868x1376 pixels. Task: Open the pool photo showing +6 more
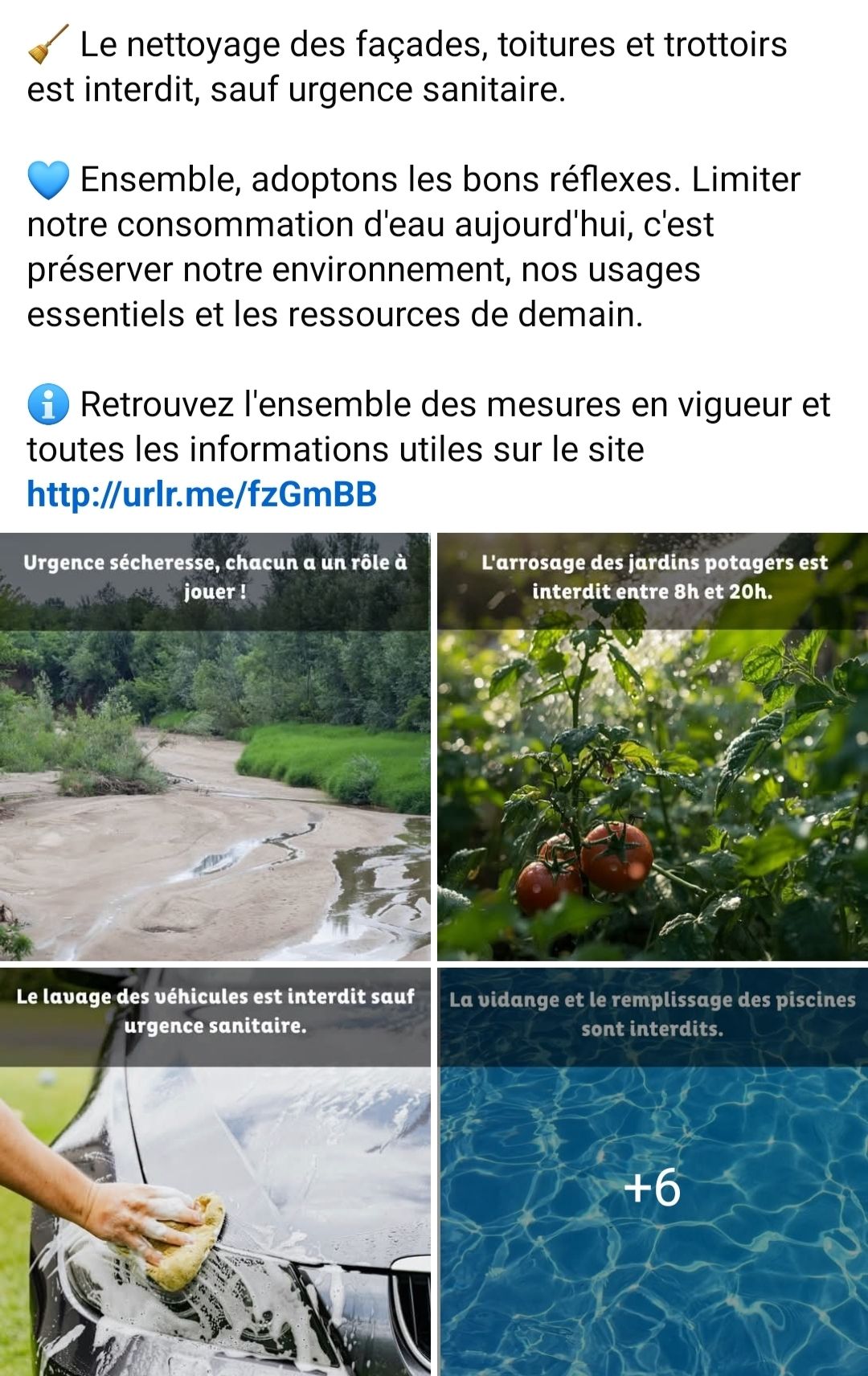coord(653,1172)
